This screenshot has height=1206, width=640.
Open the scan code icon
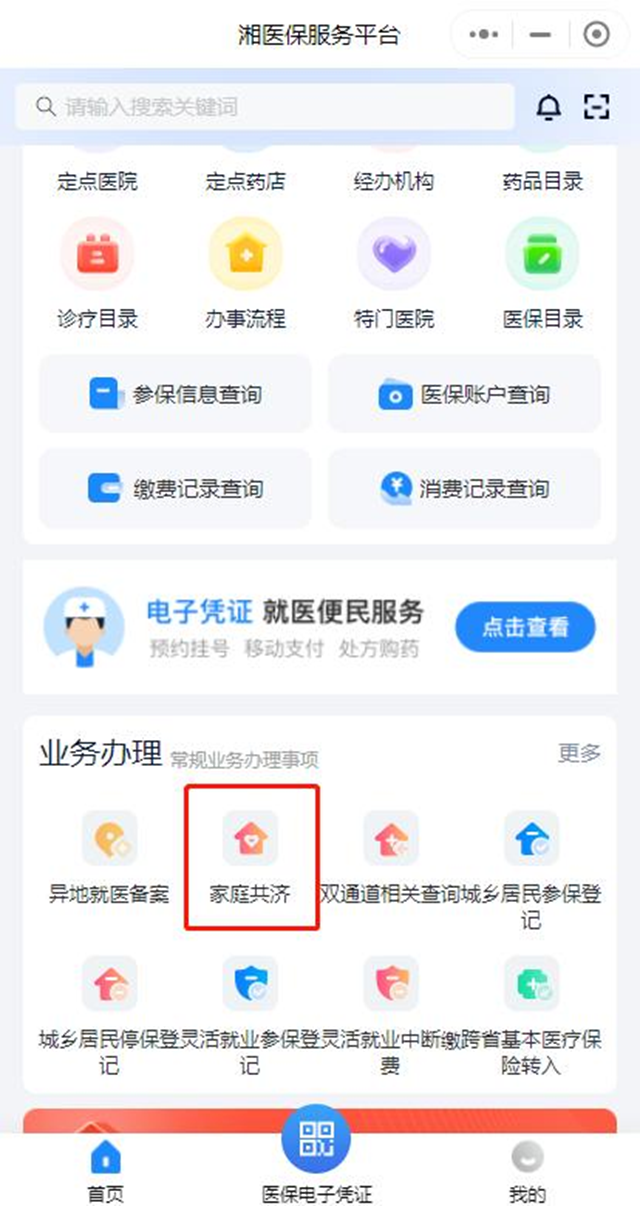[x=597, y=107]
